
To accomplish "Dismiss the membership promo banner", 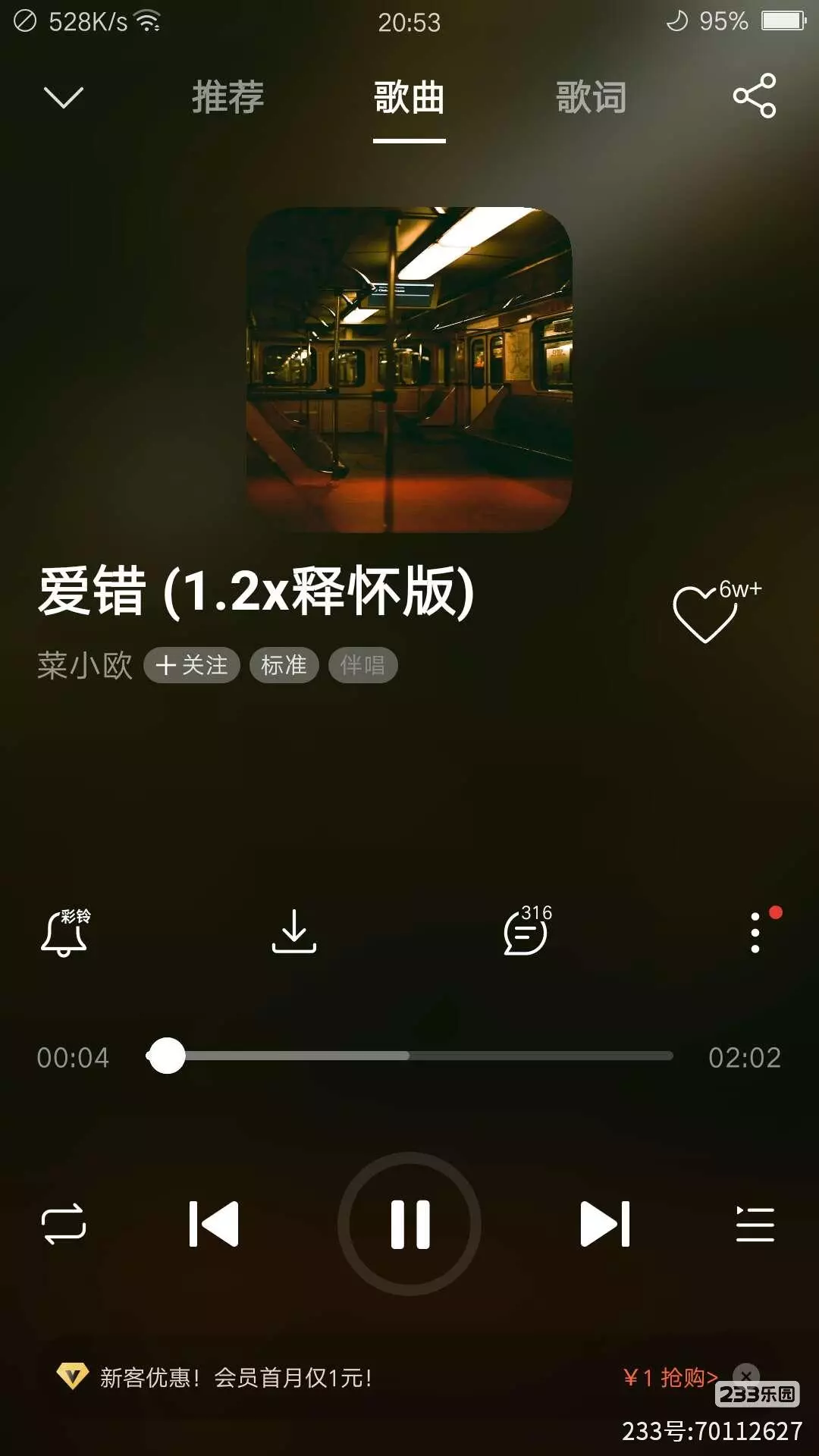I will [746, 1375].
